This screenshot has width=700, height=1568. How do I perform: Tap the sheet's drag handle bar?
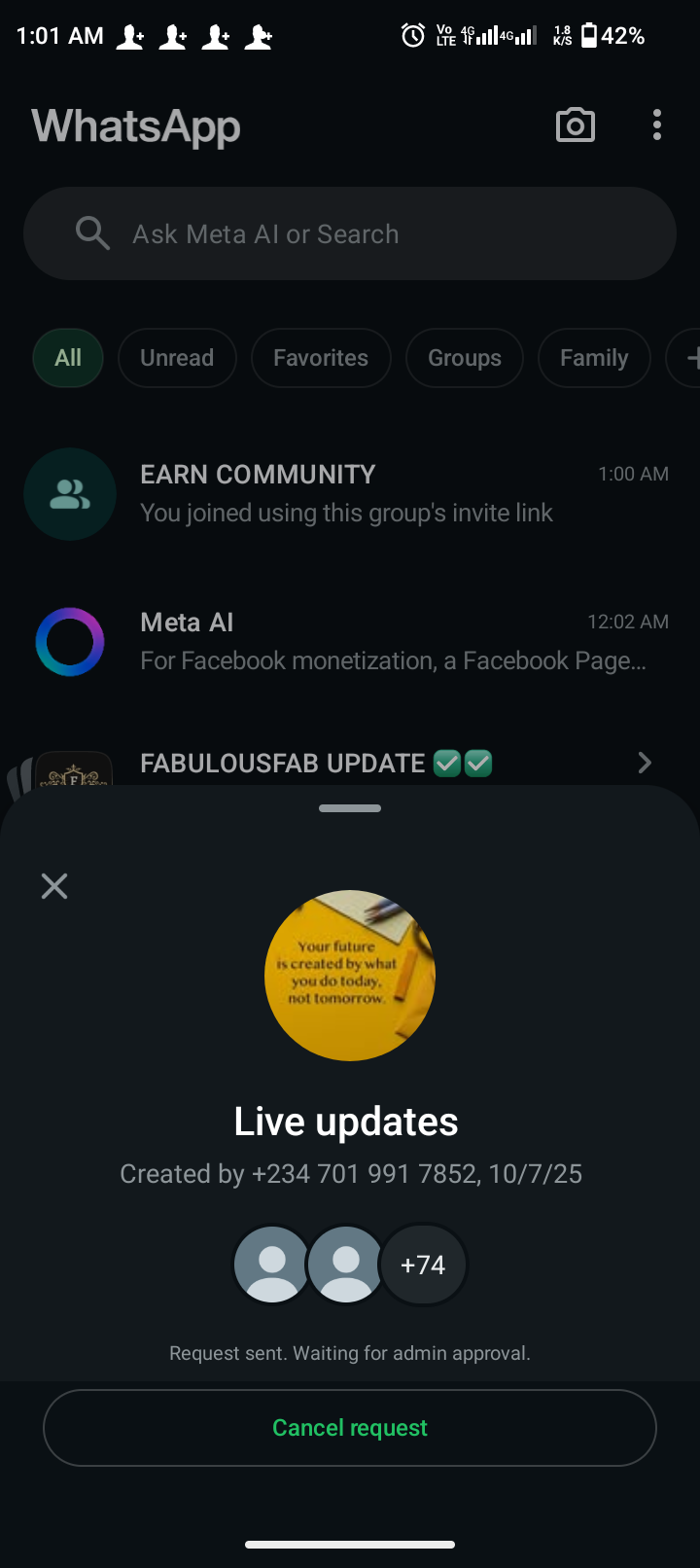pos(350,808)
